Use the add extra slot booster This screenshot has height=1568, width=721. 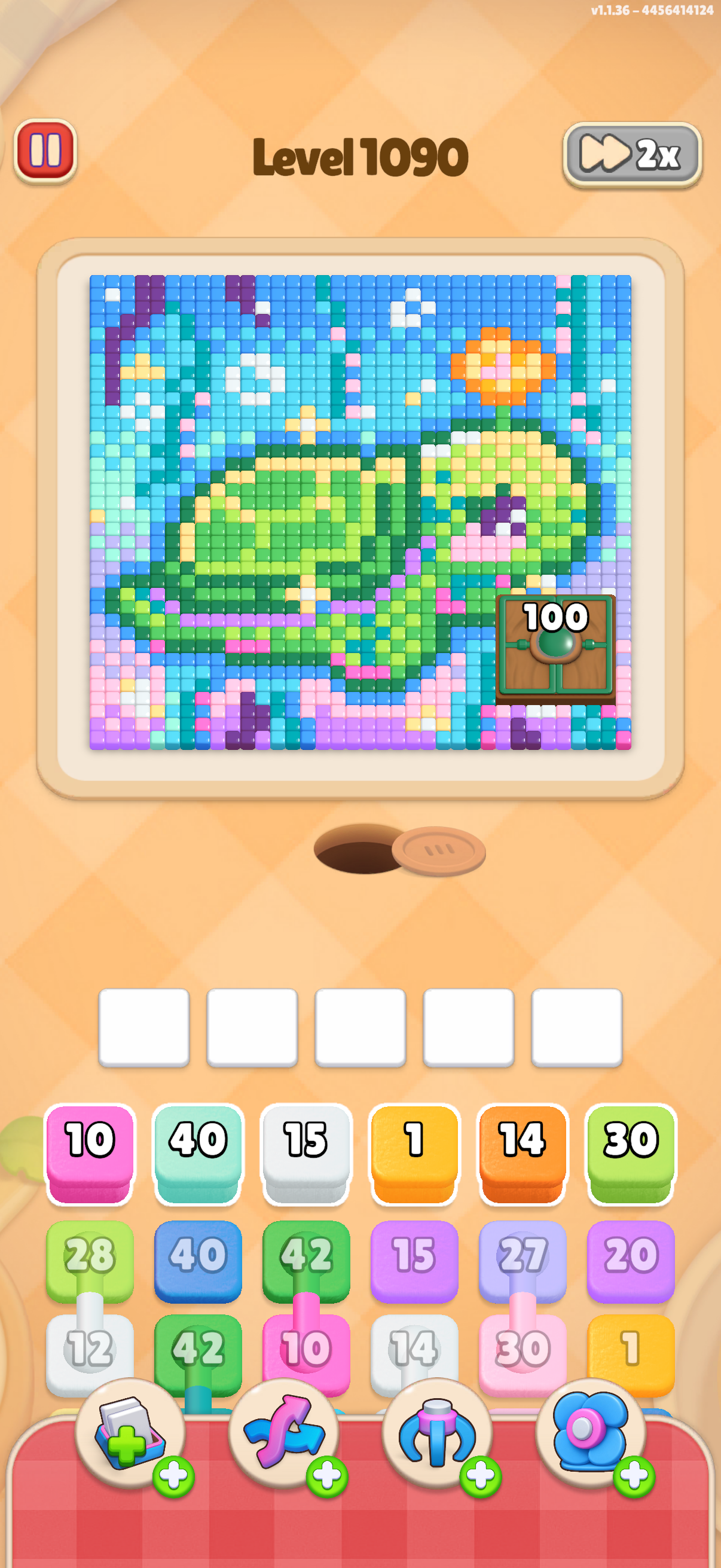(130, 1435)
